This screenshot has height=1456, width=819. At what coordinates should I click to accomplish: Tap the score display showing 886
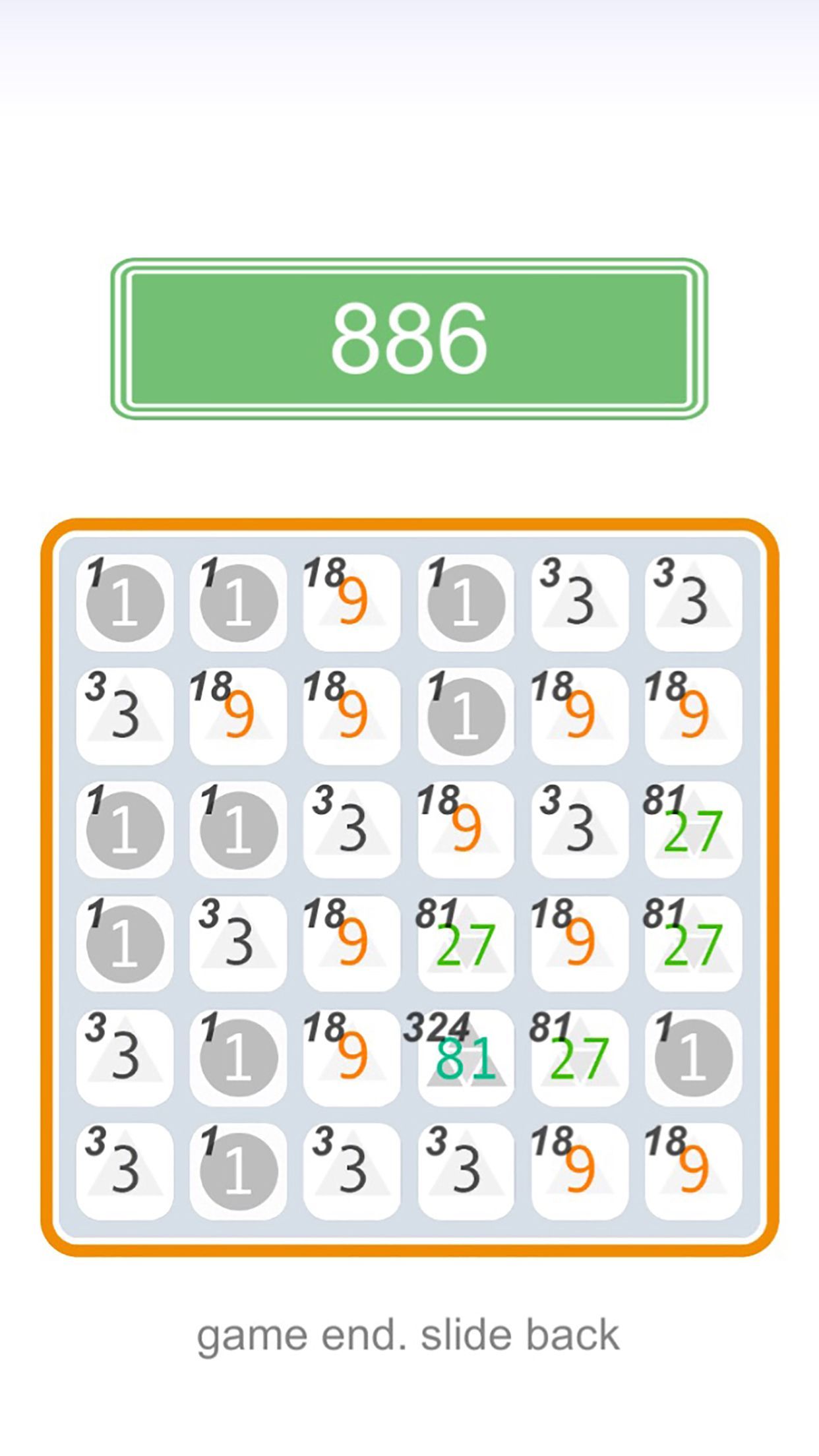409,336
